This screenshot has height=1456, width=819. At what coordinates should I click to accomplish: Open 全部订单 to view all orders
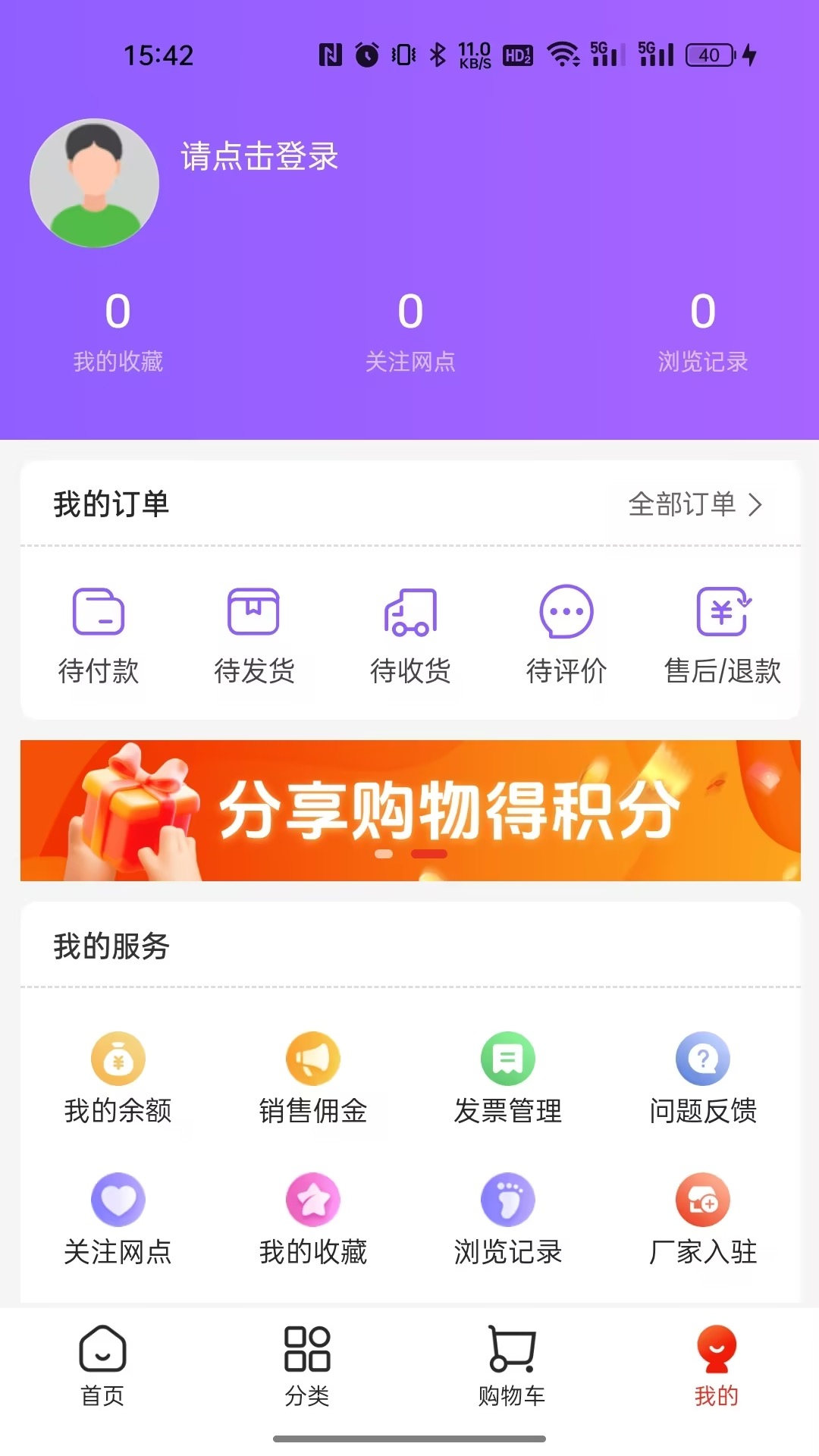pos(695,504)
